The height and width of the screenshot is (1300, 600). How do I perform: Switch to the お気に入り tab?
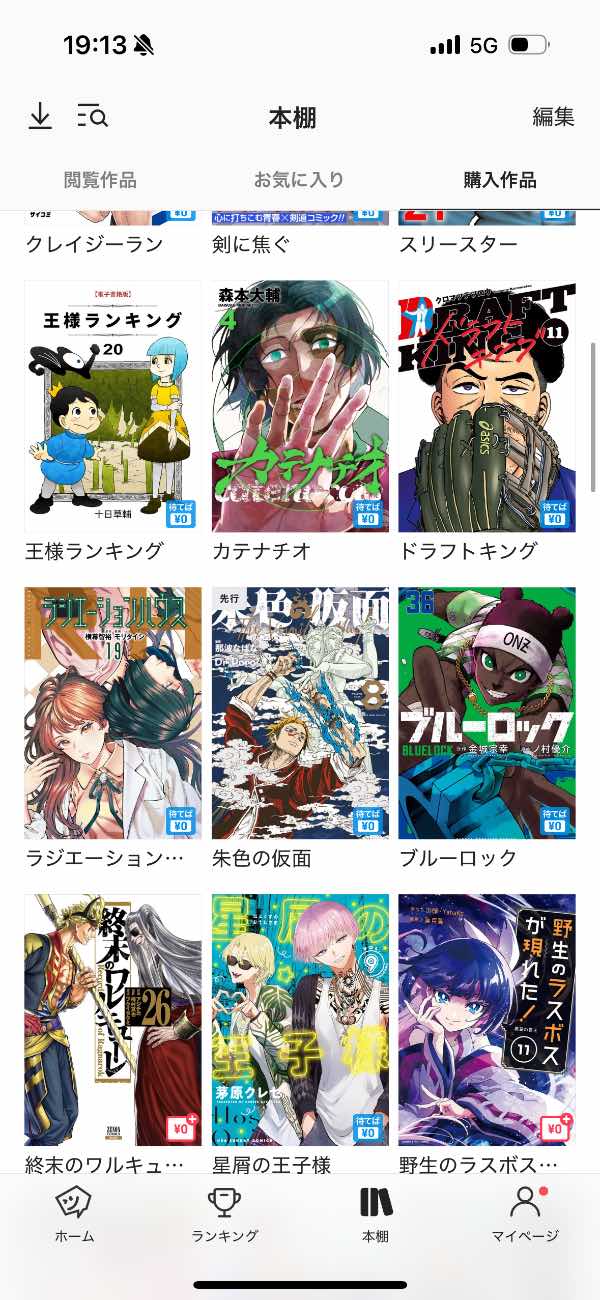pyautogui.click(x=299, y=180)
